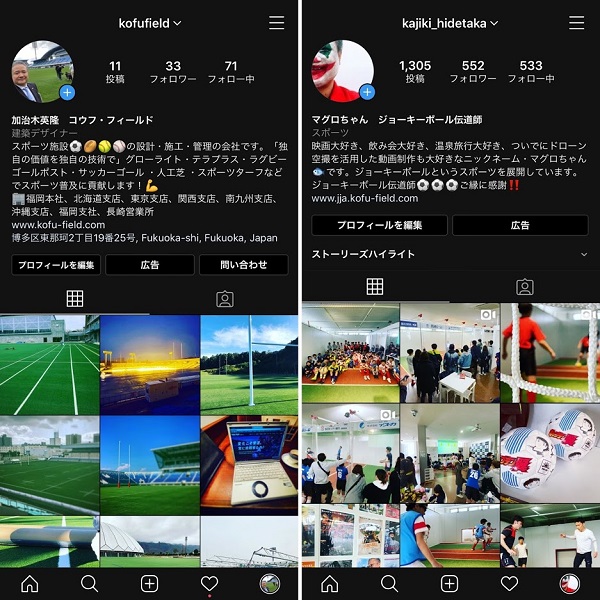View kajiki_hidetaka's 552 followers
Viewport: 600px width, 600px height.
tap(473, 71)
